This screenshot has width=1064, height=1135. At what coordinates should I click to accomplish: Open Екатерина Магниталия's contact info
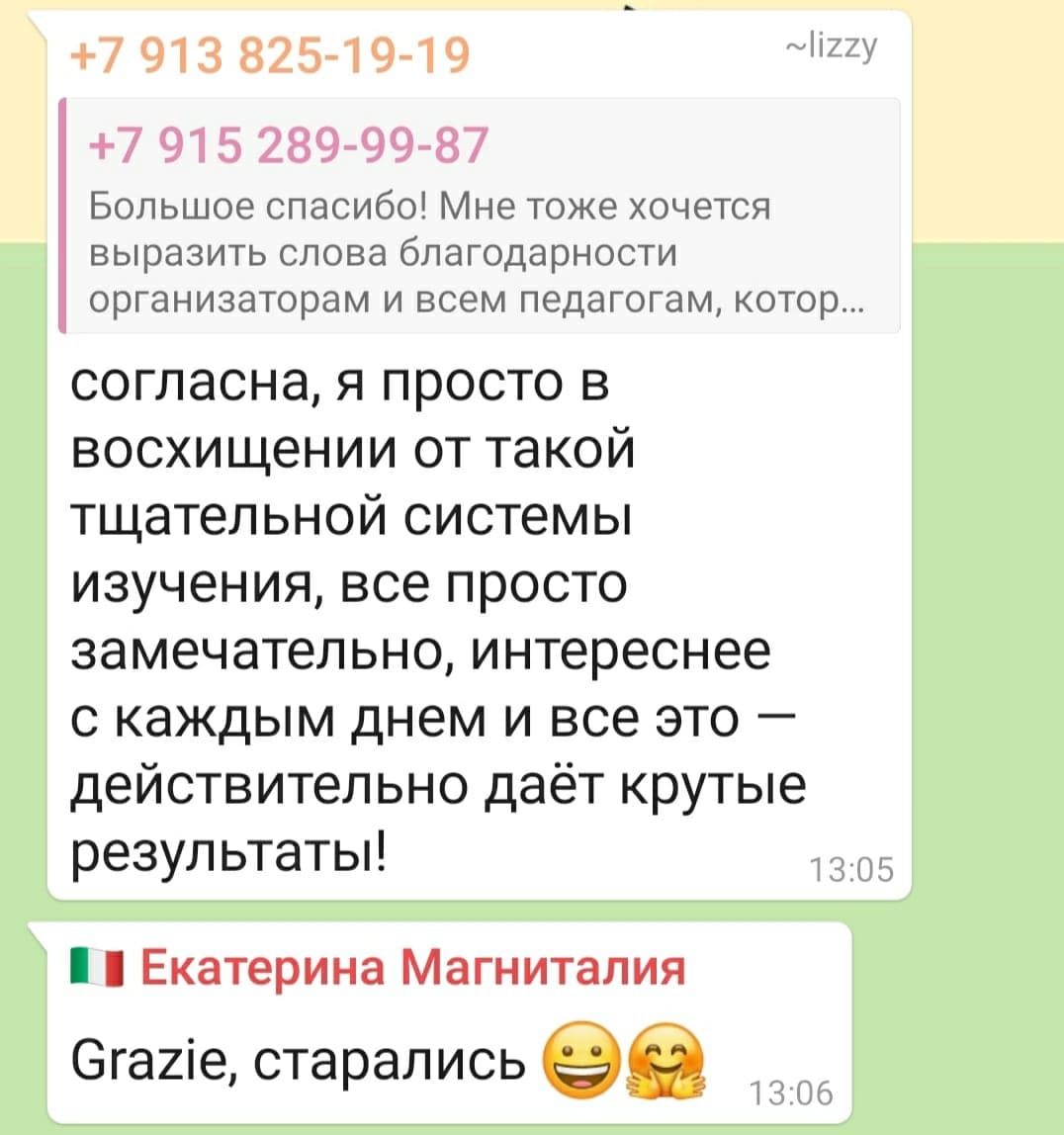point(412,967)
